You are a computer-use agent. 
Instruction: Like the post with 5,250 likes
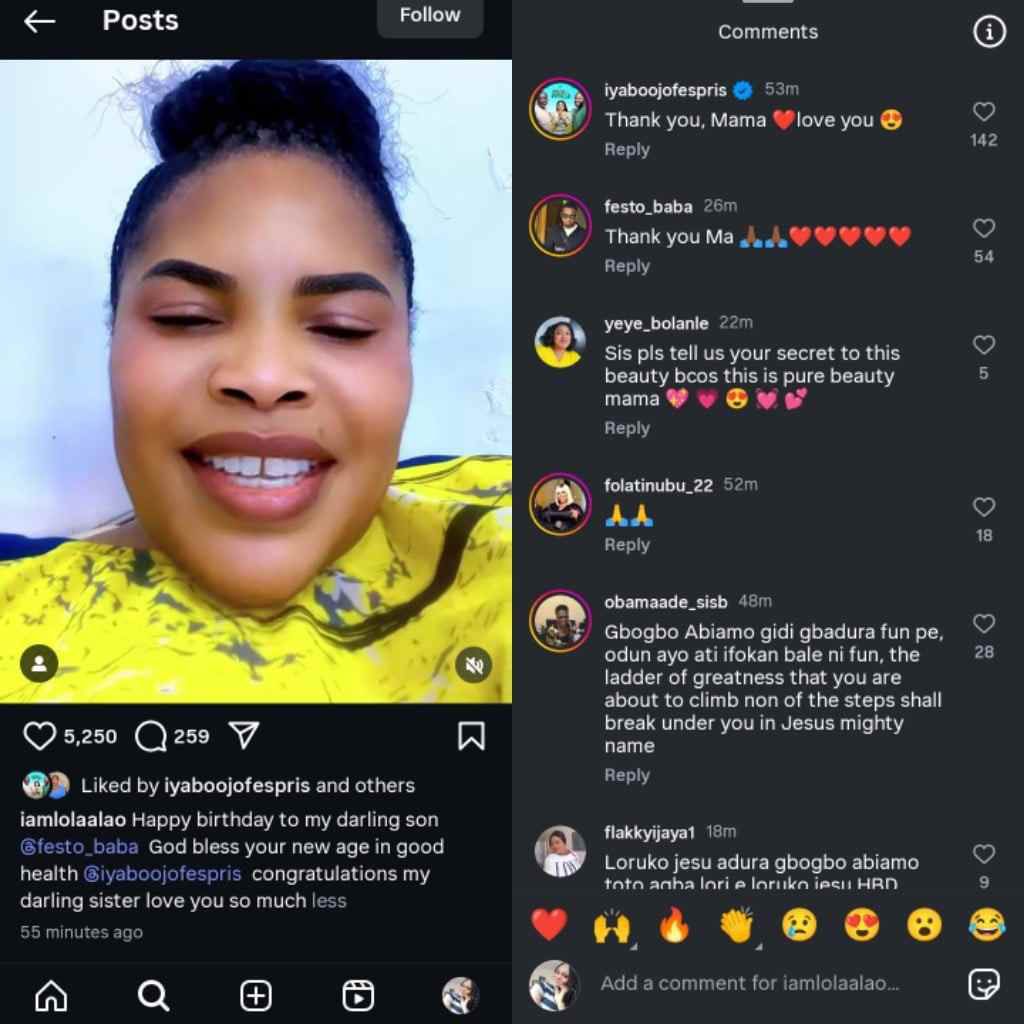coord(39,737)
